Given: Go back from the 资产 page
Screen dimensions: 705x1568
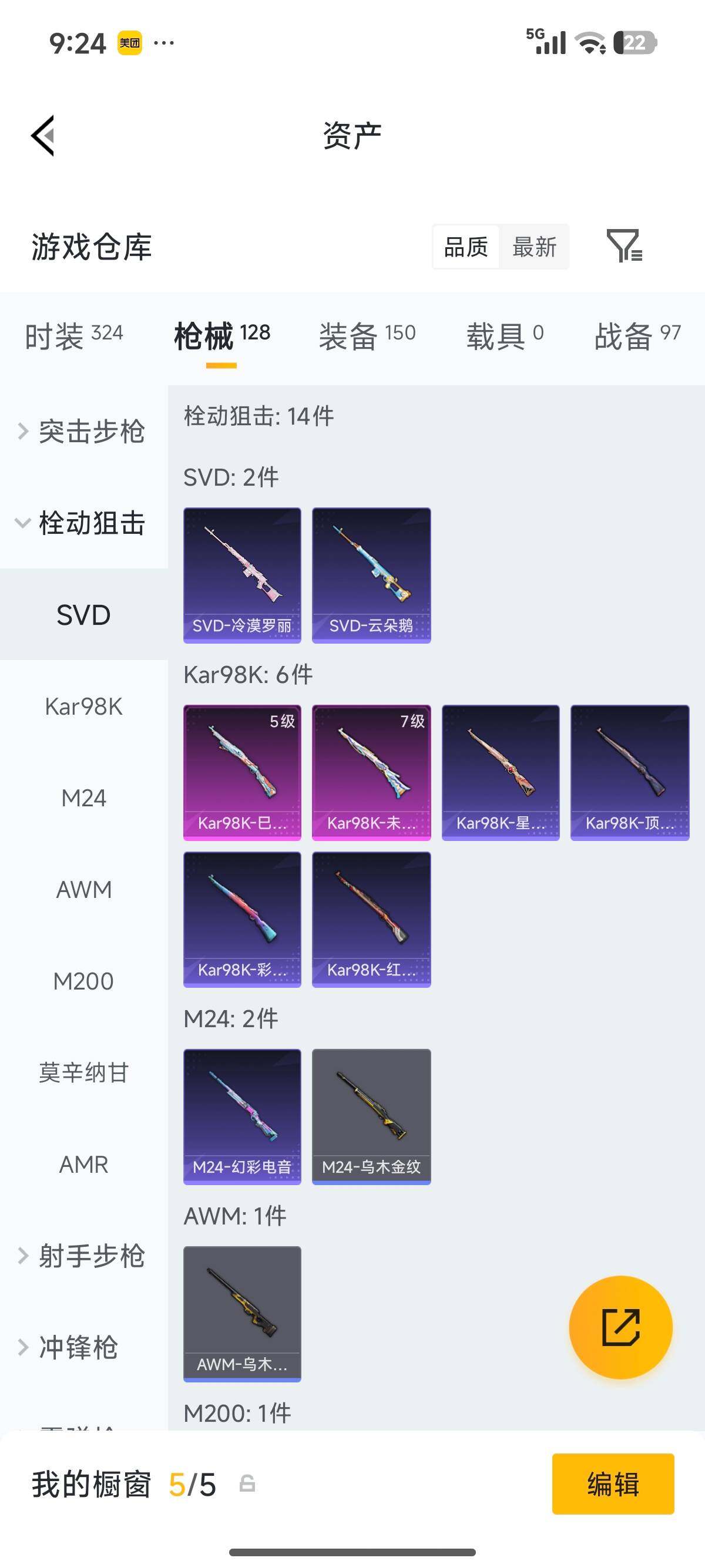Looking at the screenshot, I should tap(43, 135).
